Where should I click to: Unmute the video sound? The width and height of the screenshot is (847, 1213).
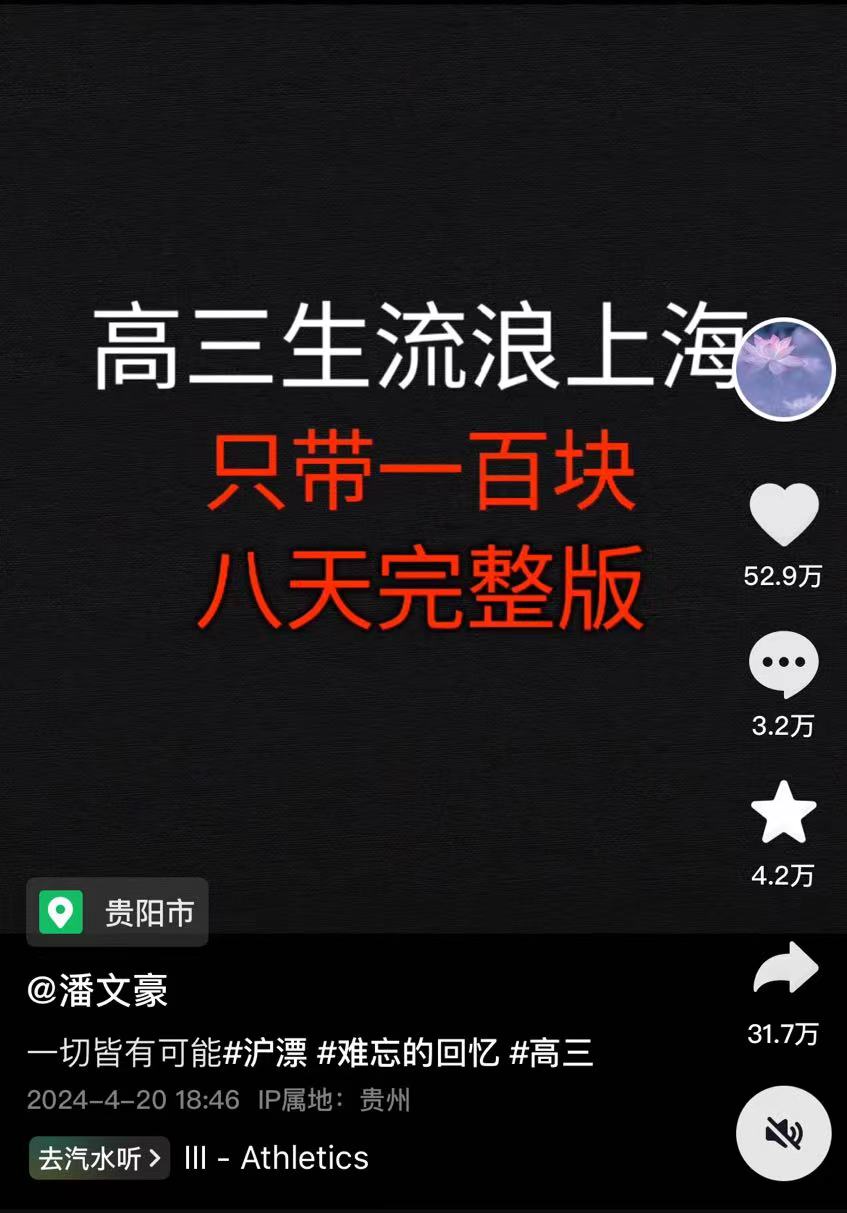tap(784, 1133)
